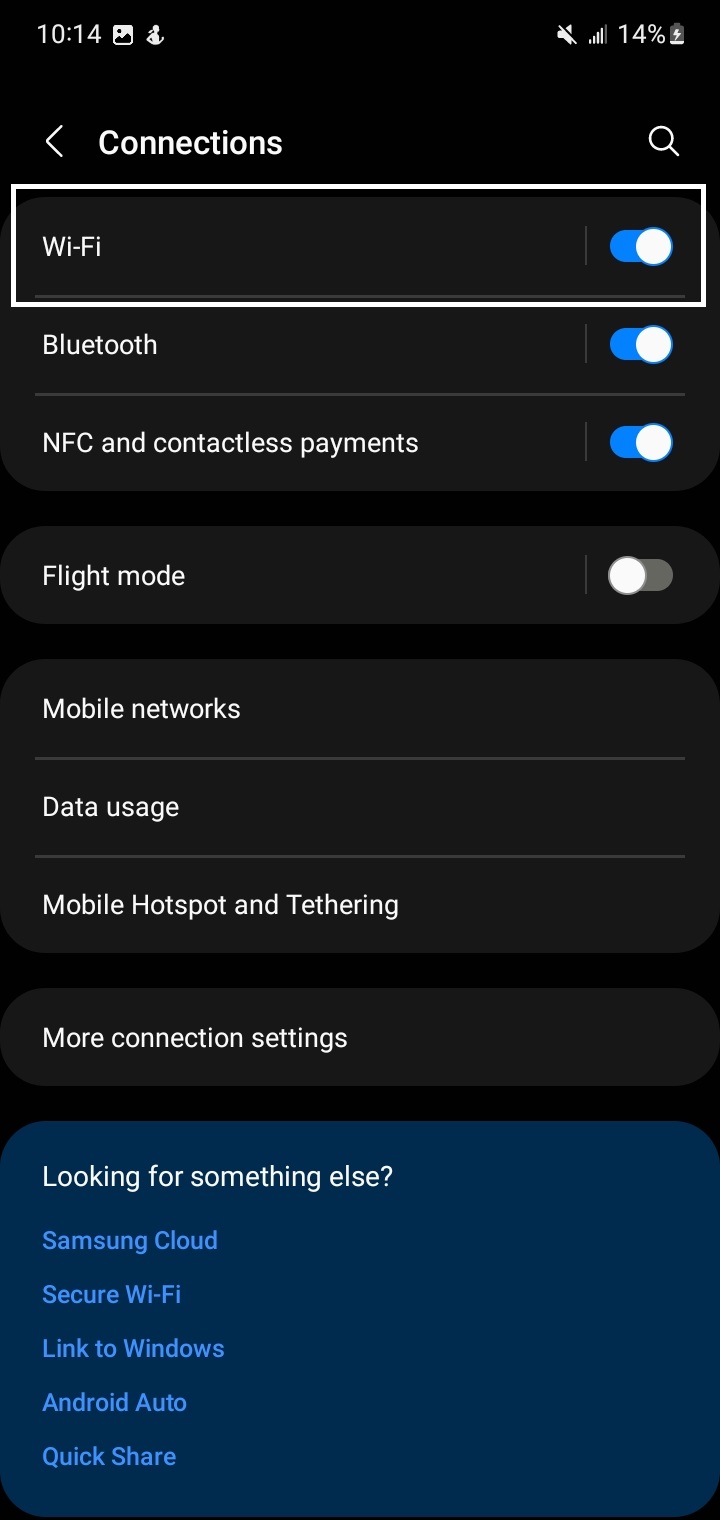
Task: Follow the Secure Wi-Fi link
Action: click(x=111, y=1294)
